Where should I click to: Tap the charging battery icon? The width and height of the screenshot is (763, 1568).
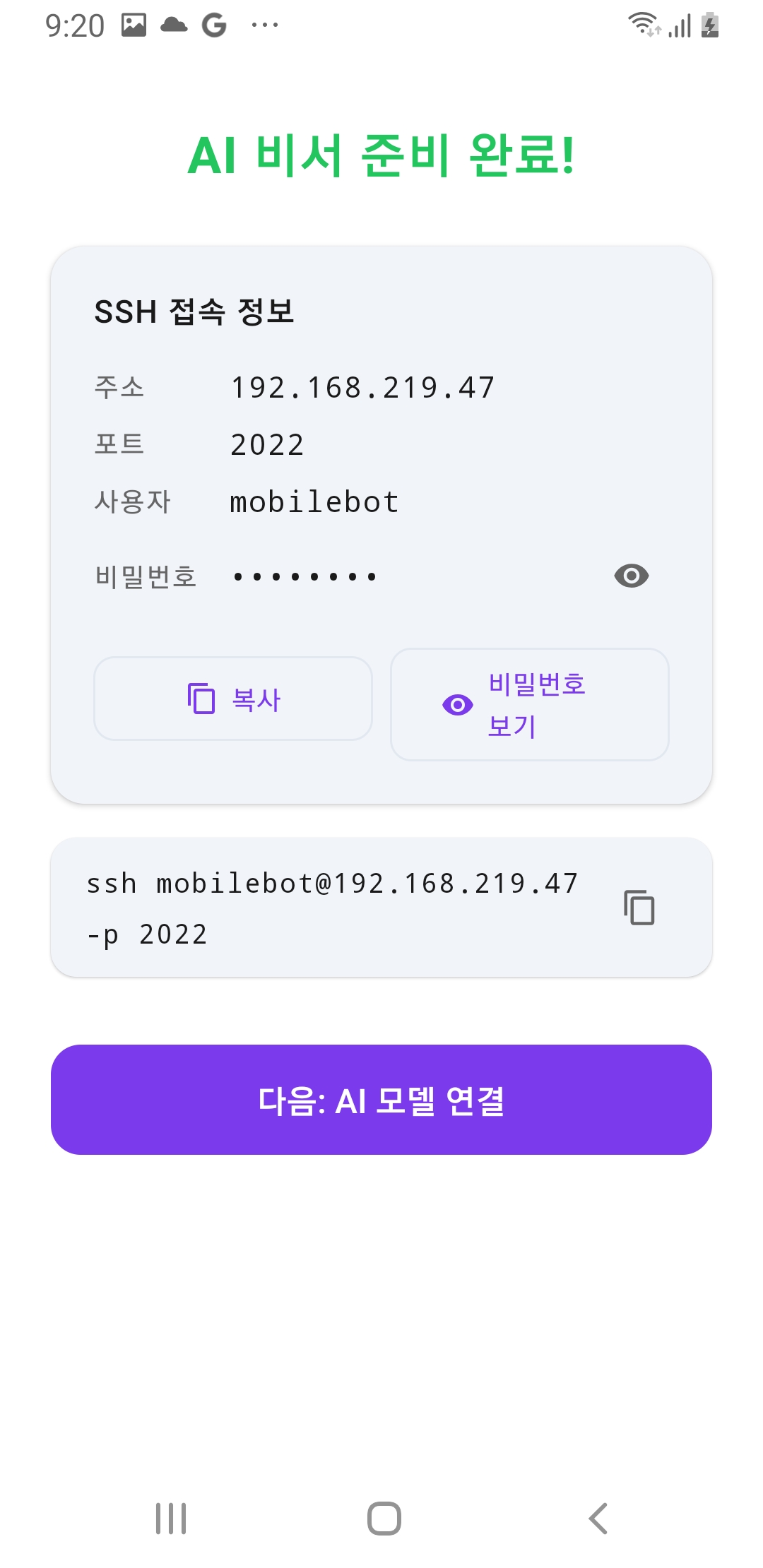pos(709,23)
